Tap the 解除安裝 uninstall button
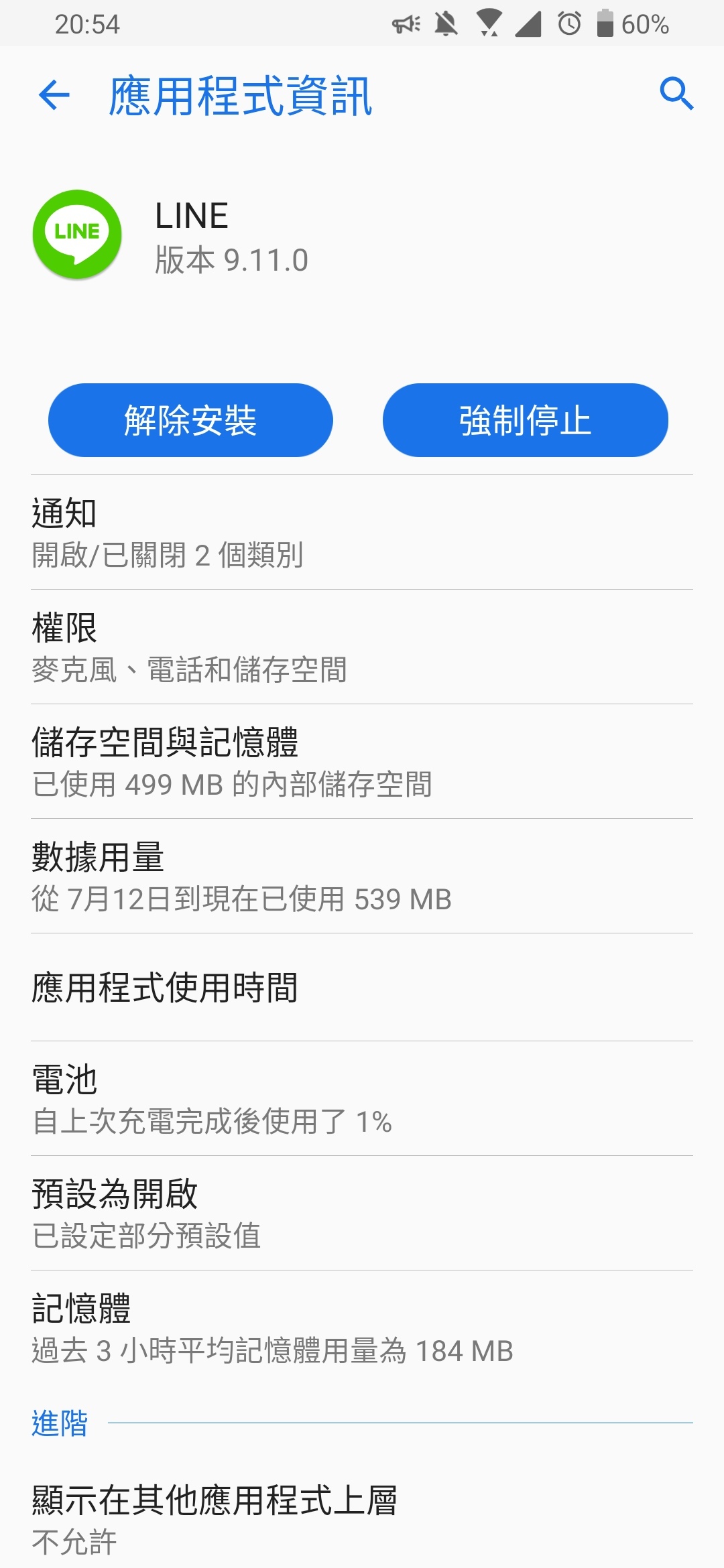Viewport: 724px width, 1568px height. [x=190, y=420]
